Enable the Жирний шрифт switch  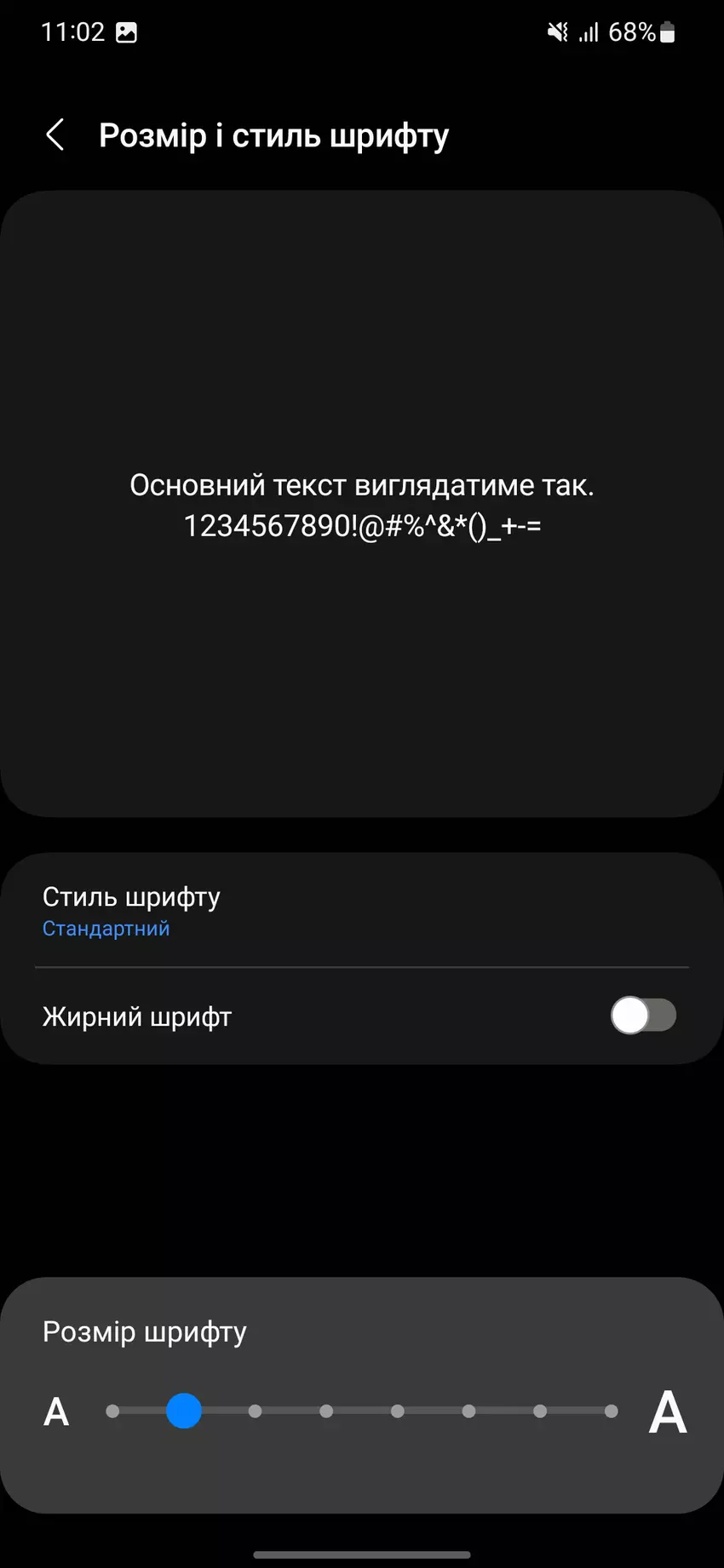643,1016
